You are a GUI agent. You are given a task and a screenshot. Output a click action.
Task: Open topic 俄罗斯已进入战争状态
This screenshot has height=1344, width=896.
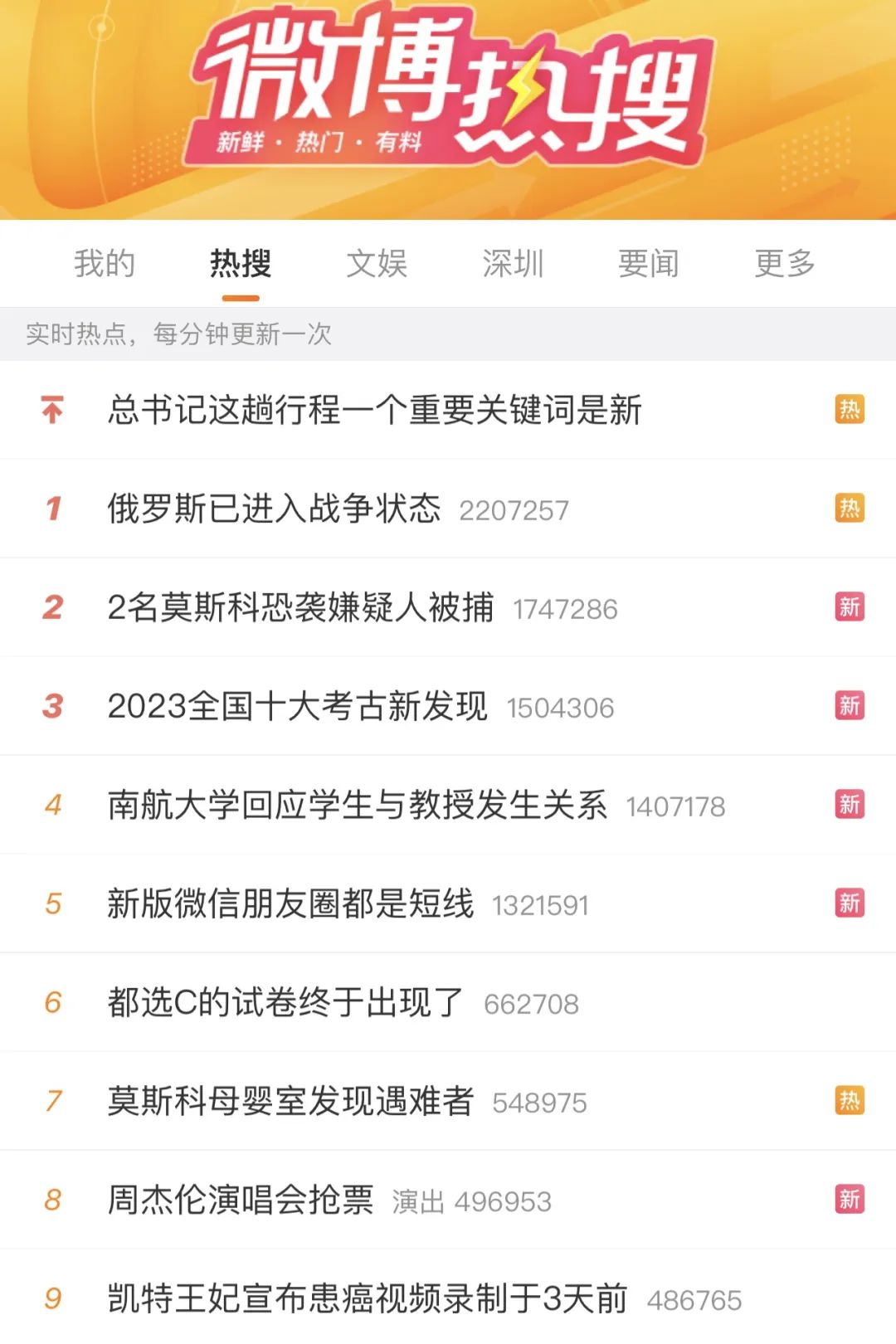coord(274,509)
